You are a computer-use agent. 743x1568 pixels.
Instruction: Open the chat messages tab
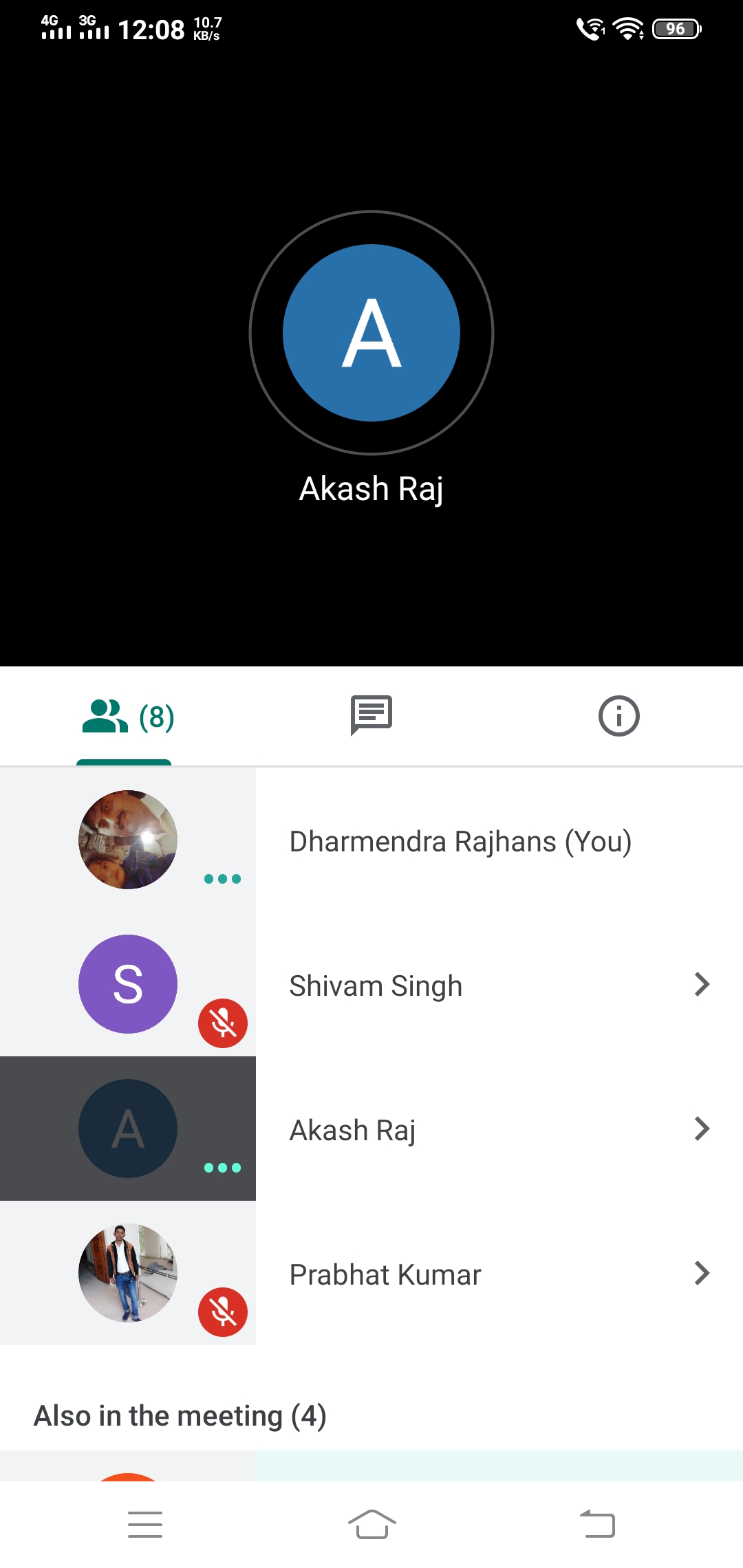(x=371, y=715)
